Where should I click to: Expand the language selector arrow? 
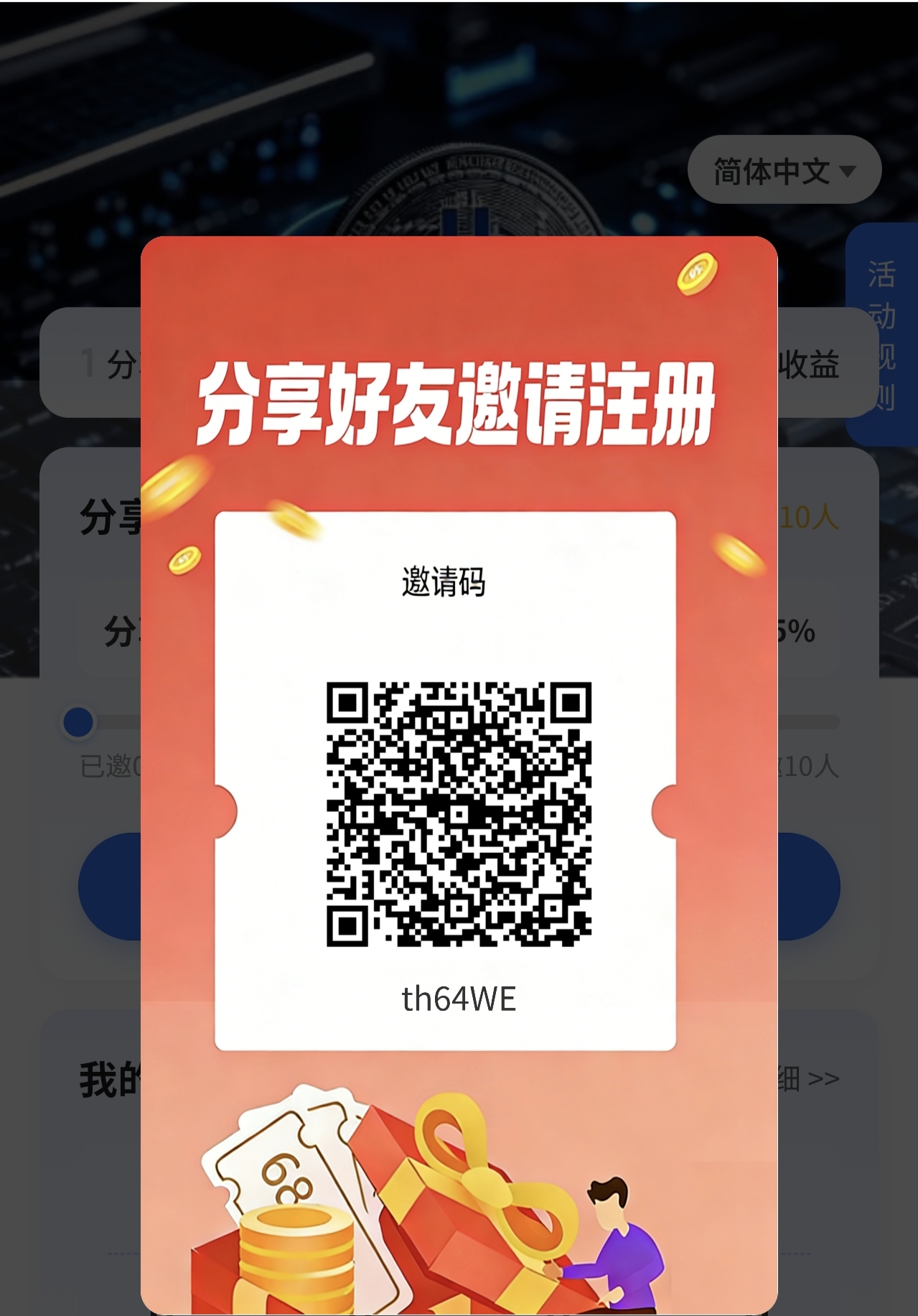point(851,170)
